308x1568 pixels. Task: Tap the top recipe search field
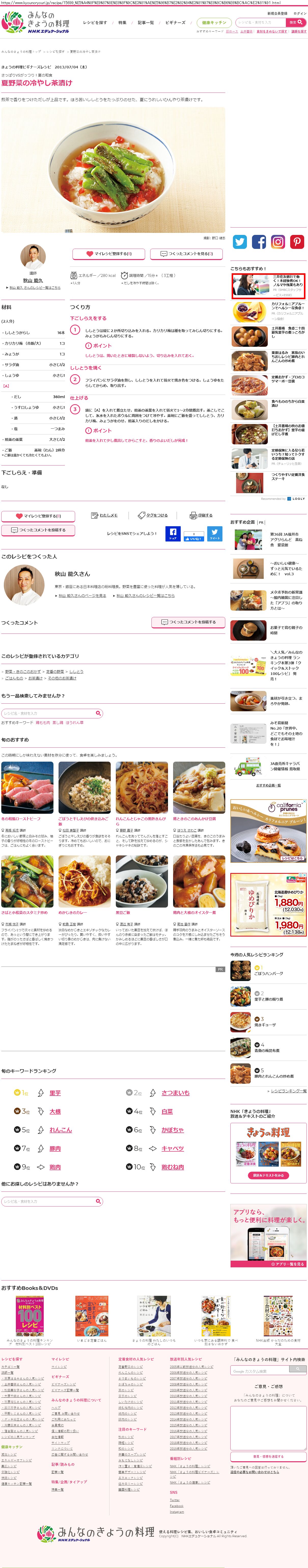click(x=261, y=23)
